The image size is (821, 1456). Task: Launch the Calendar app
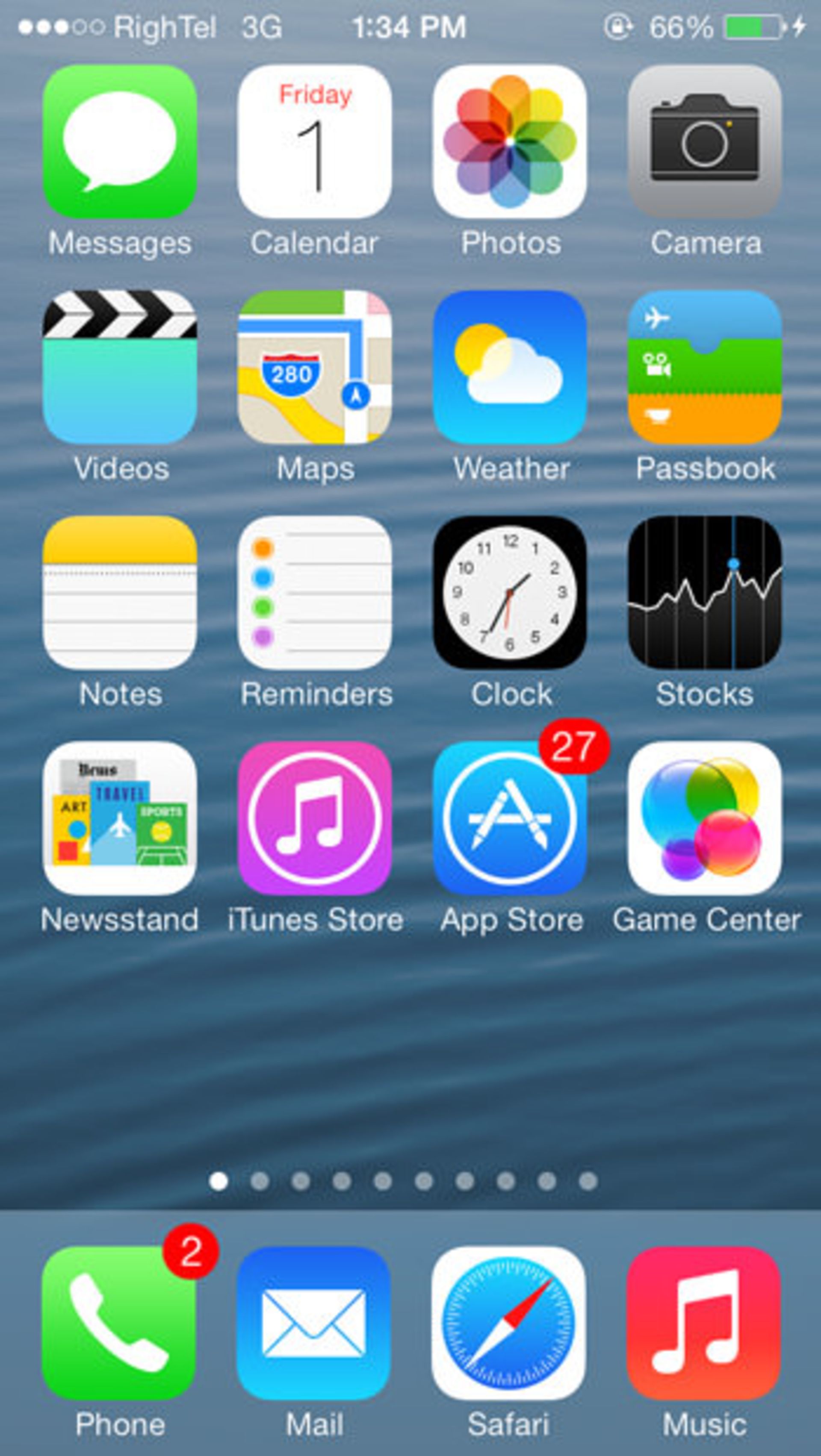314,141
